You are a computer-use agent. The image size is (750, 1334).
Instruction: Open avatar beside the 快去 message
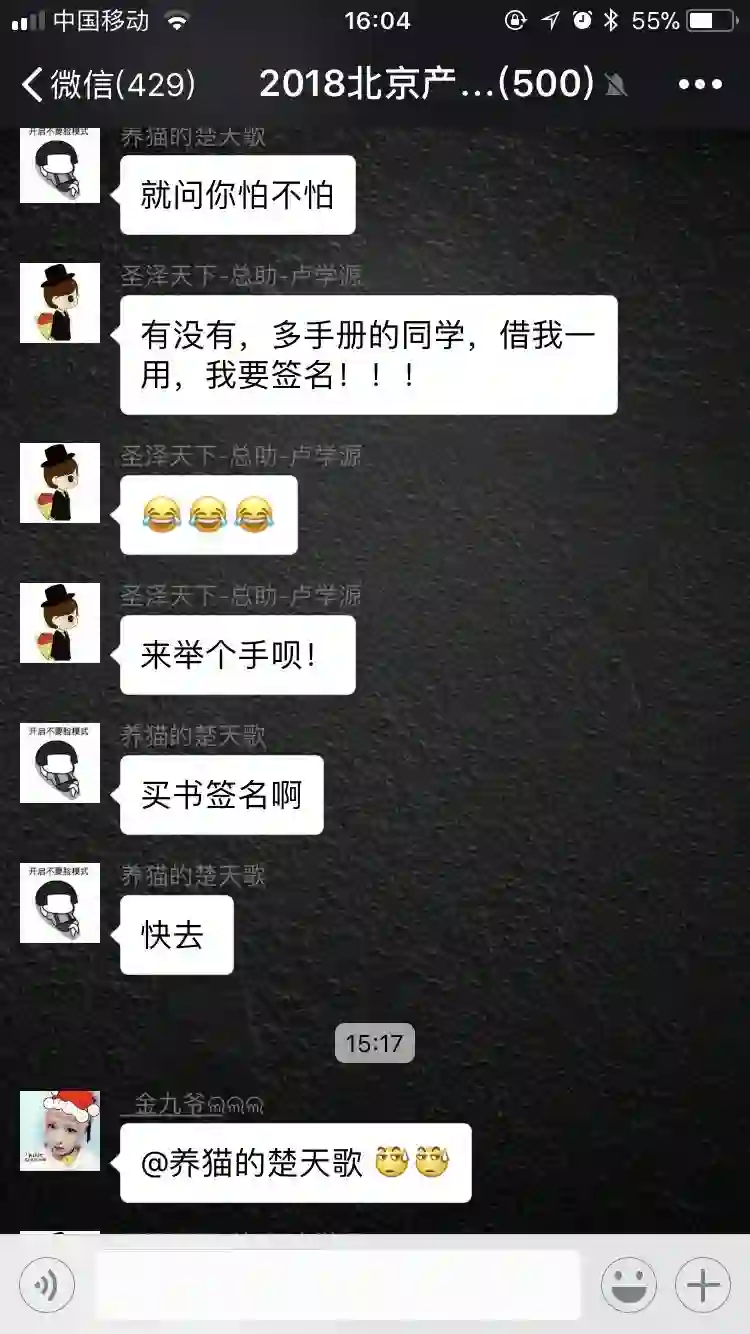(60, 903)
